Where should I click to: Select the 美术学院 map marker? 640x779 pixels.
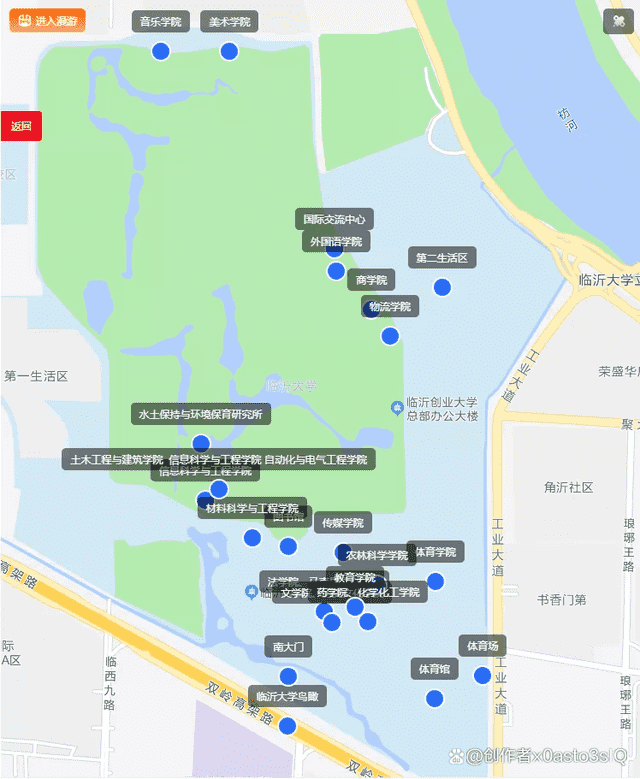click(x=229, y=51)
